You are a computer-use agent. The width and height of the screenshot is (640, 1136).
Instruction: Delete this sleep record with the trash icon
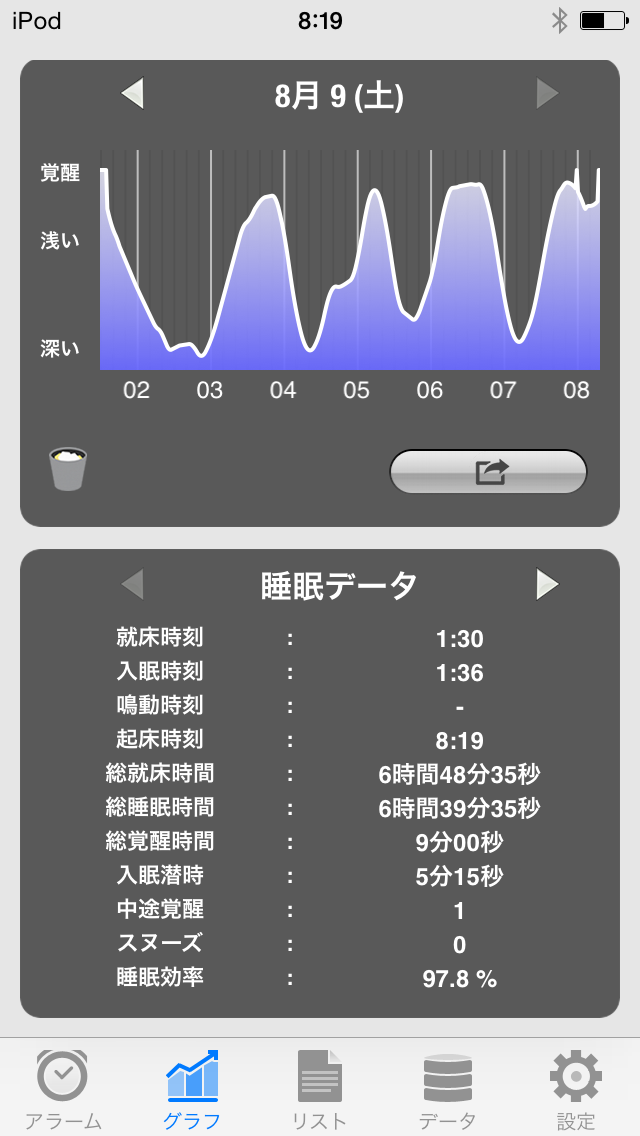tap(67, 469)
